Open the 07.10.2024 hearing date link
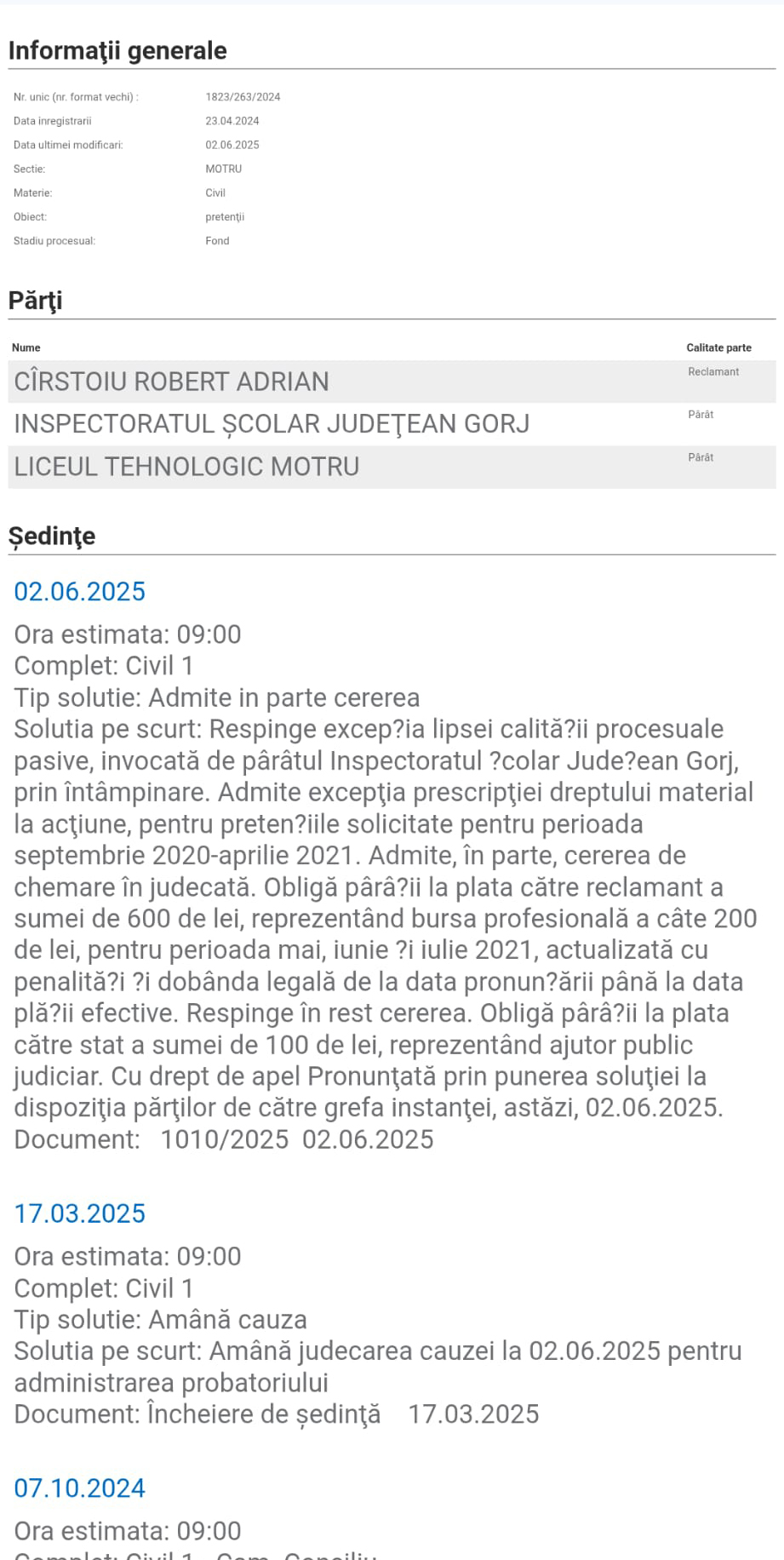784x1560 pixels. click(x=80, y=1488)
